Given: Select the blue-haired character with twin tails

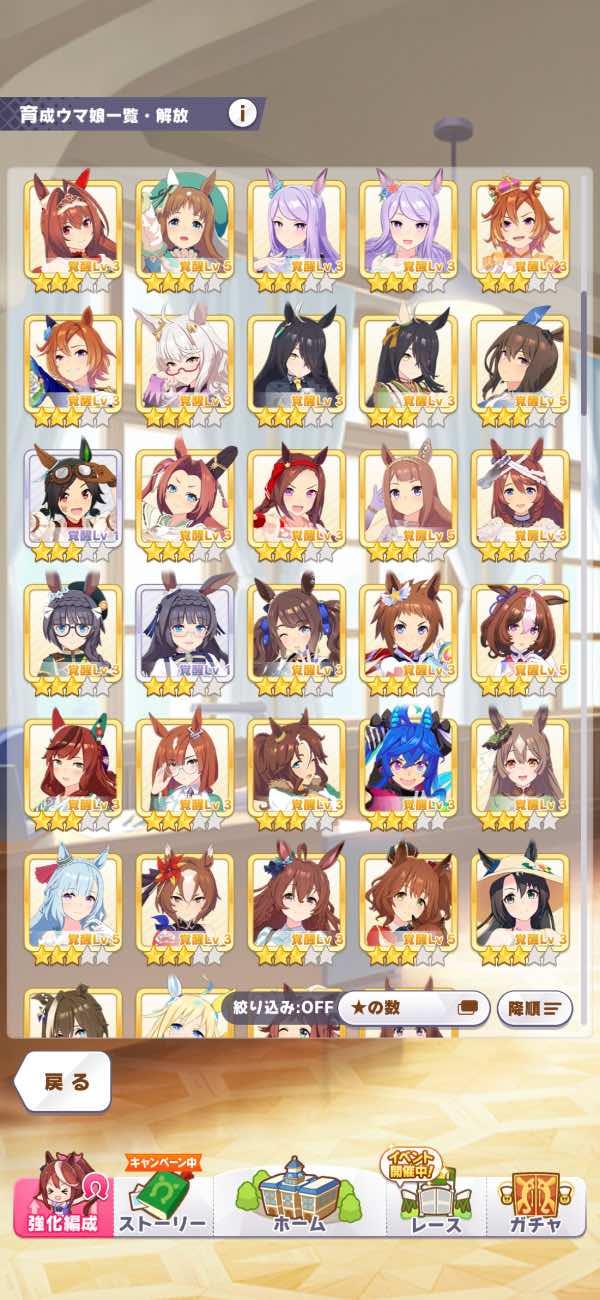Looking at the screenshot, I should point(408,770).
